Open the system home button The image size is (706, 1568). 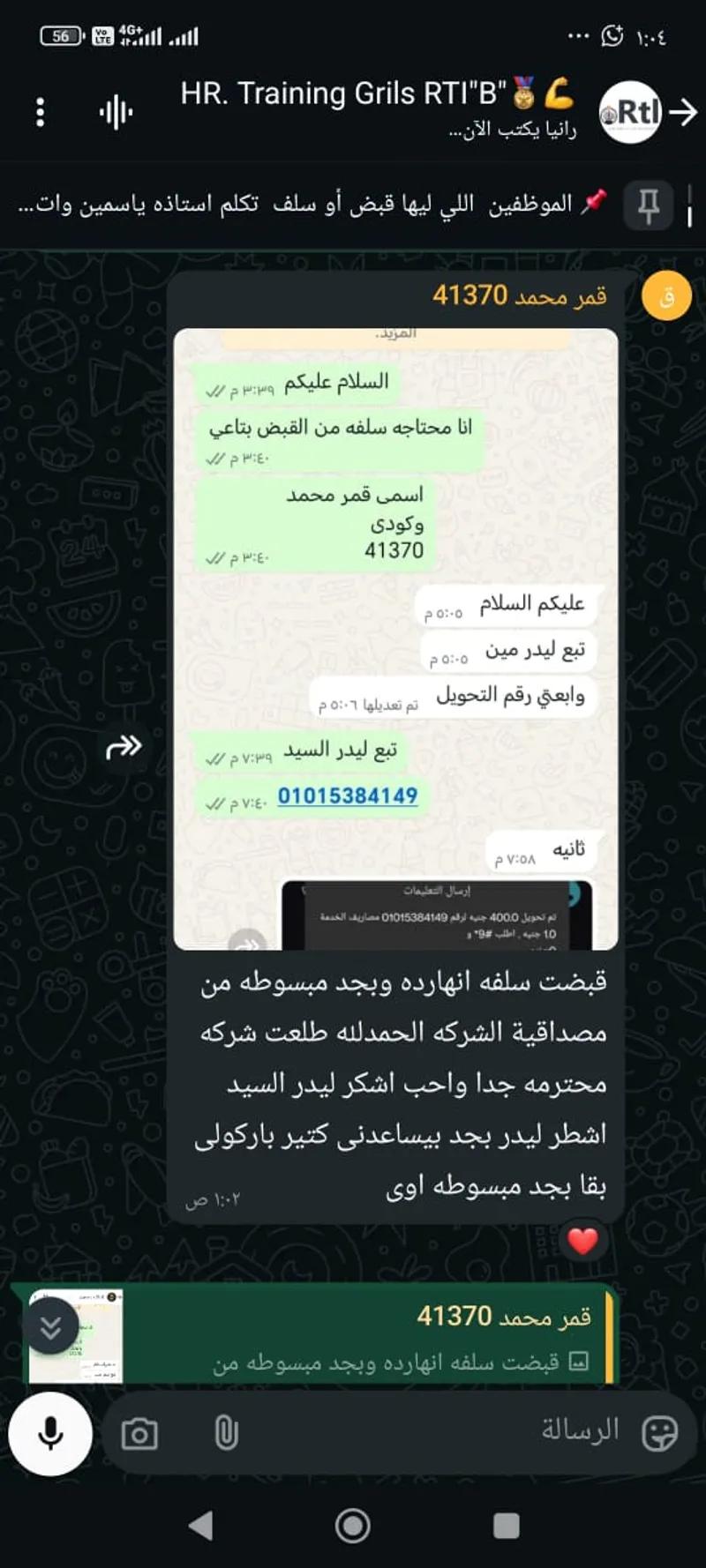click(352, 1525)
